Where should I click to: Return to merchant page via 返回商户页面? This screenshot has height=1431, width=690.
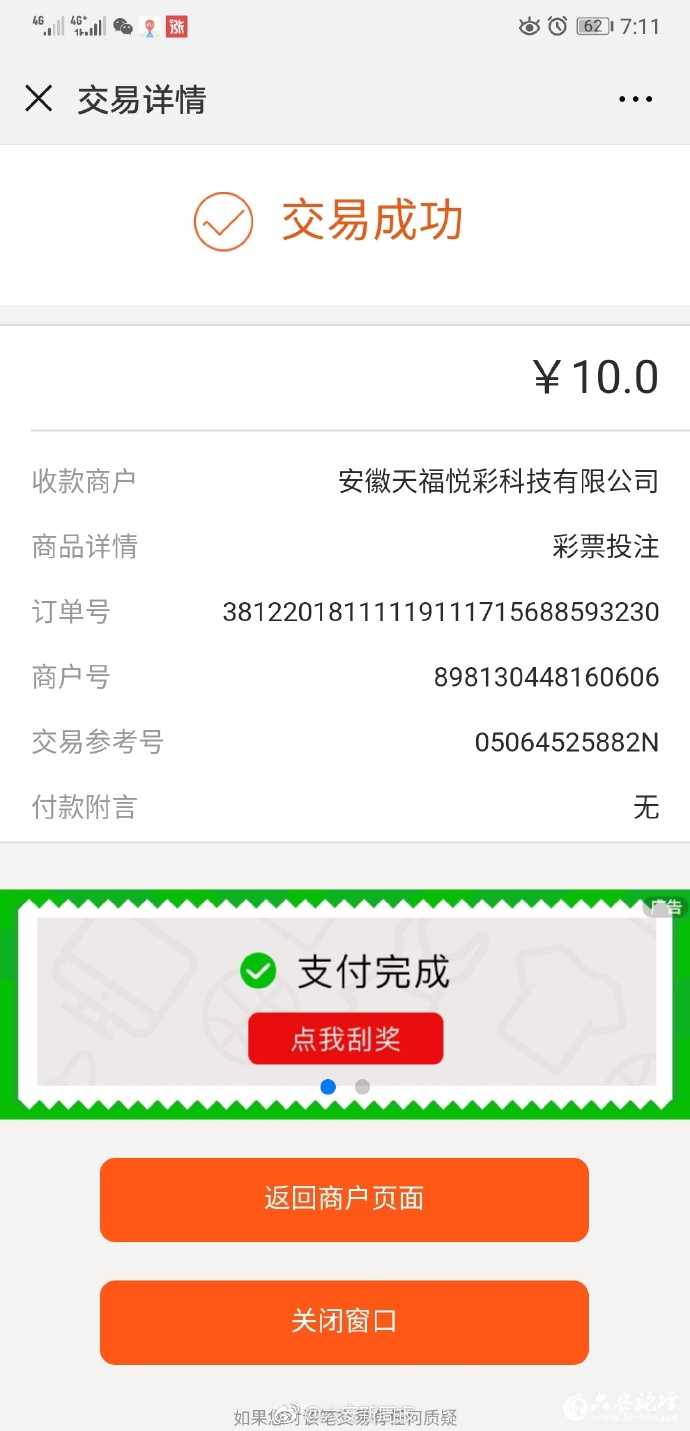[344, 1199]
